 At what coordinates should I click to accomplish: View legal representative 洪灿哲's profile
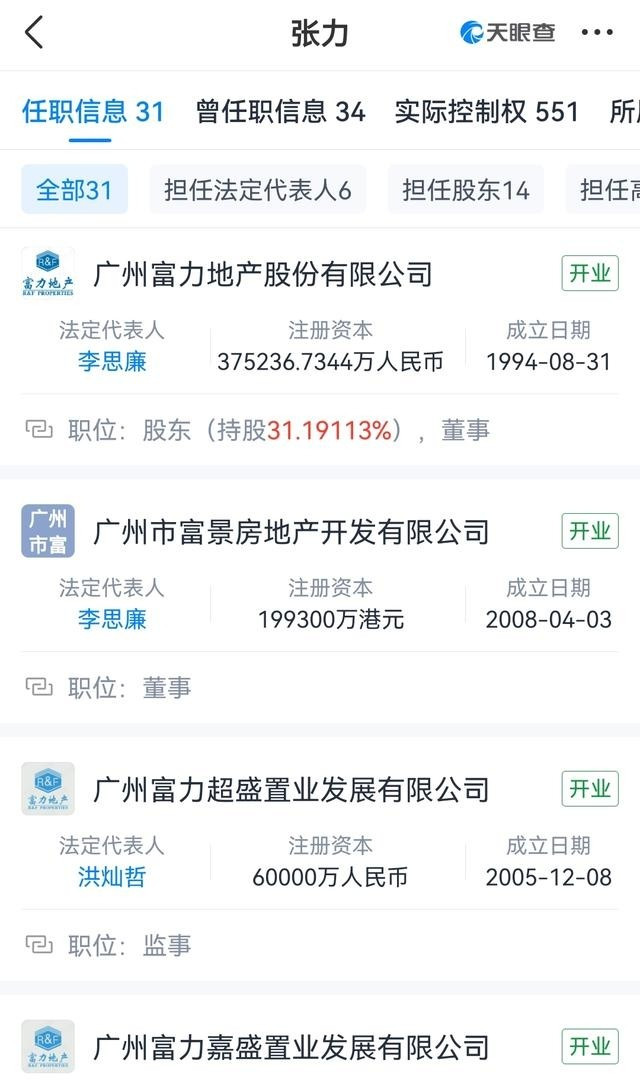(112, 877)
